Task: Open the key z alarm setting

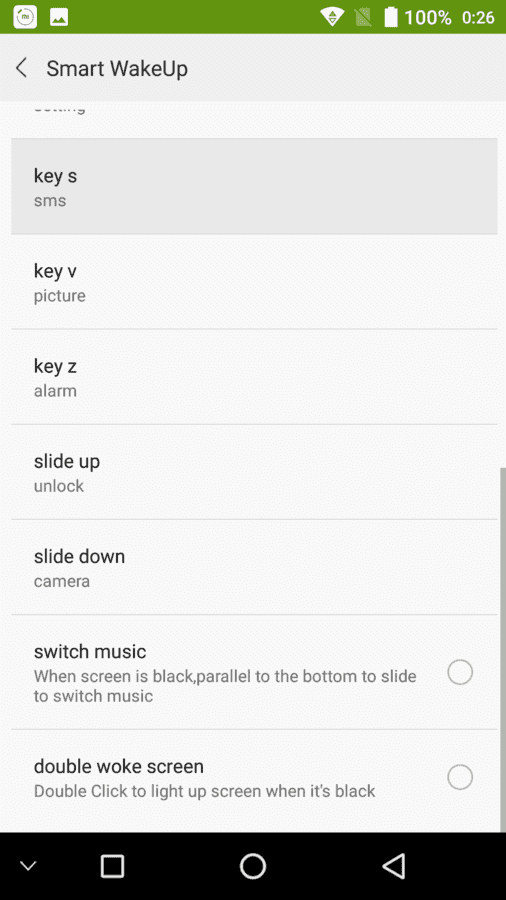Action: pos(254,377)
